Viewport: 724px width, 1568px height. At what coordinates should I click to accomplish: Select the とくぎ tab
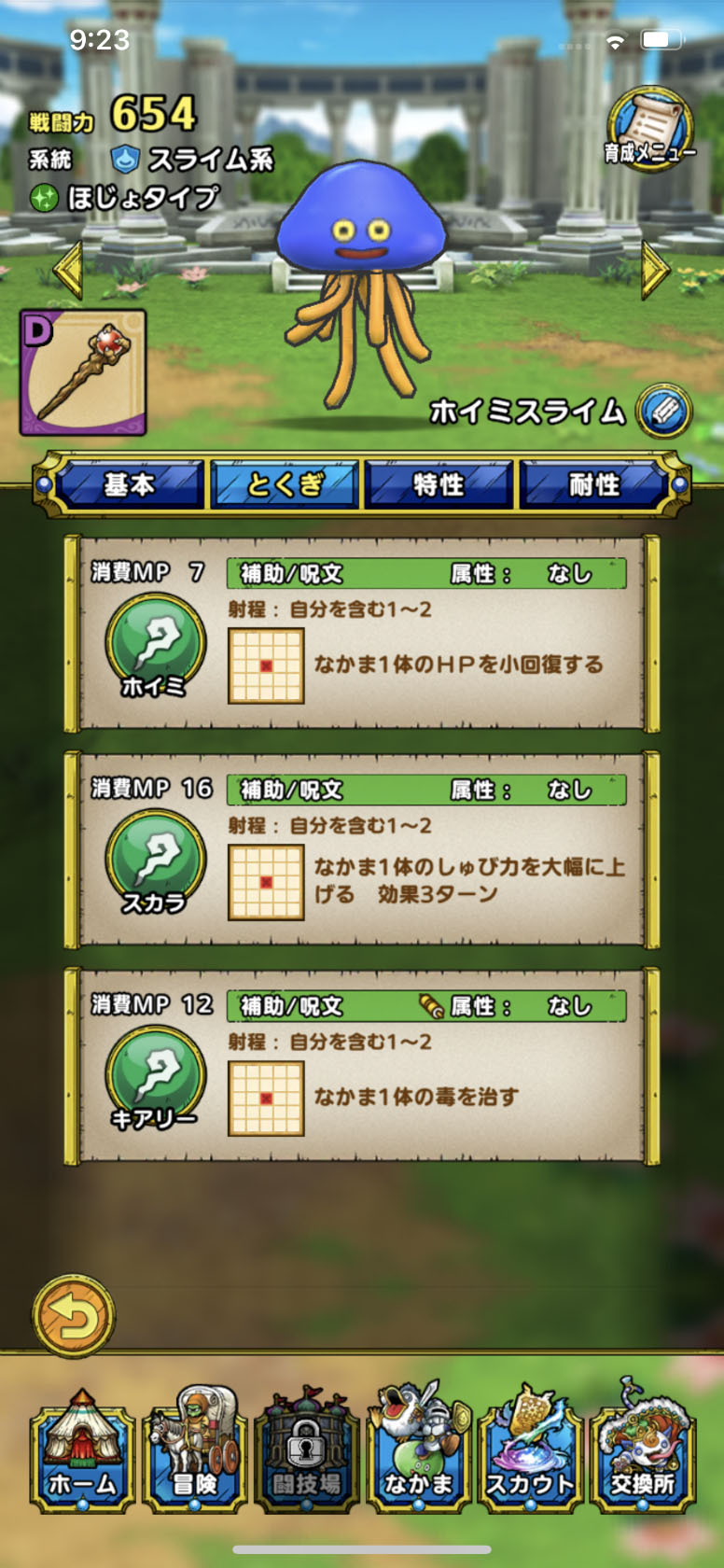pos(285,484)
